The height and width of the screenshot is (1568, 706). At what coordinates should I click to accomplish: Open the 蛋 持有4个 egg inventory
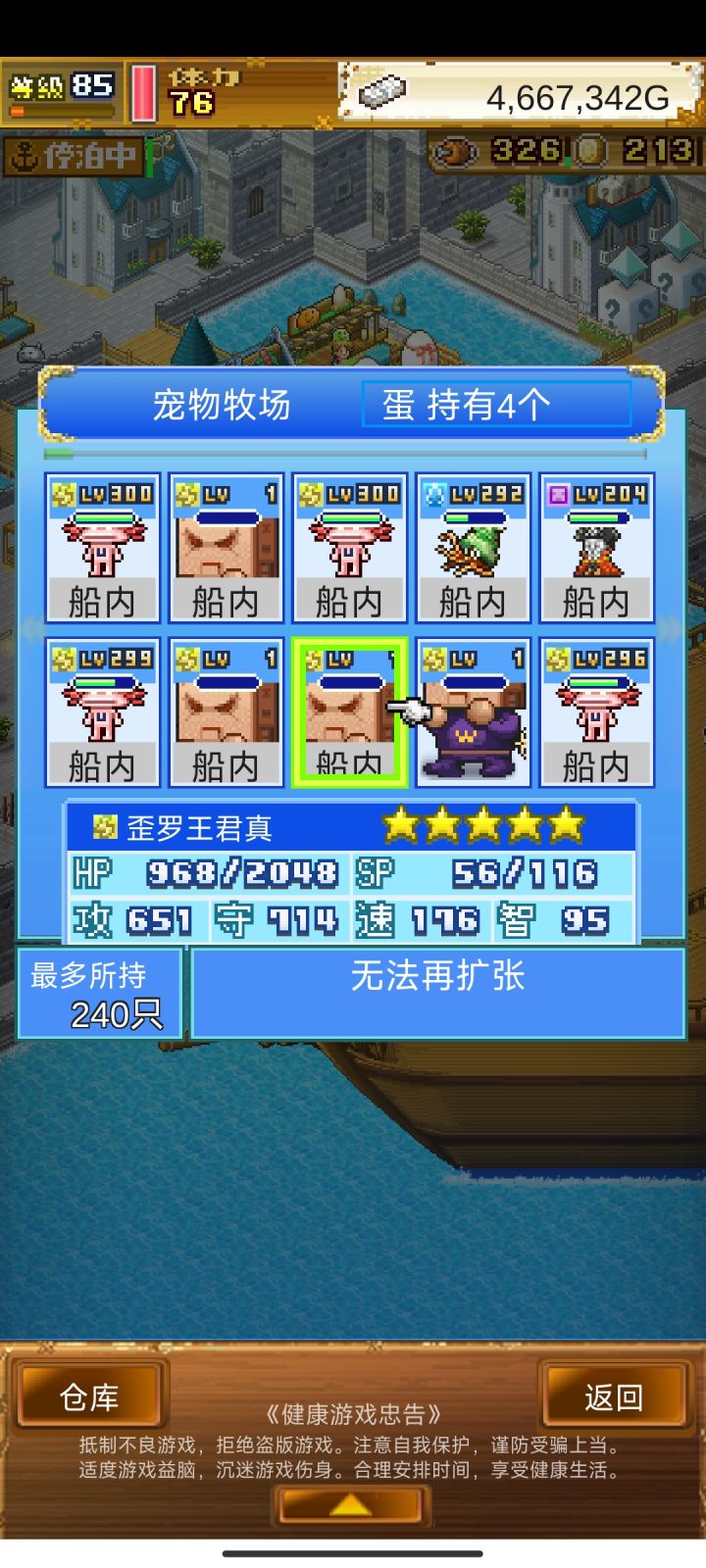point(495,403)
